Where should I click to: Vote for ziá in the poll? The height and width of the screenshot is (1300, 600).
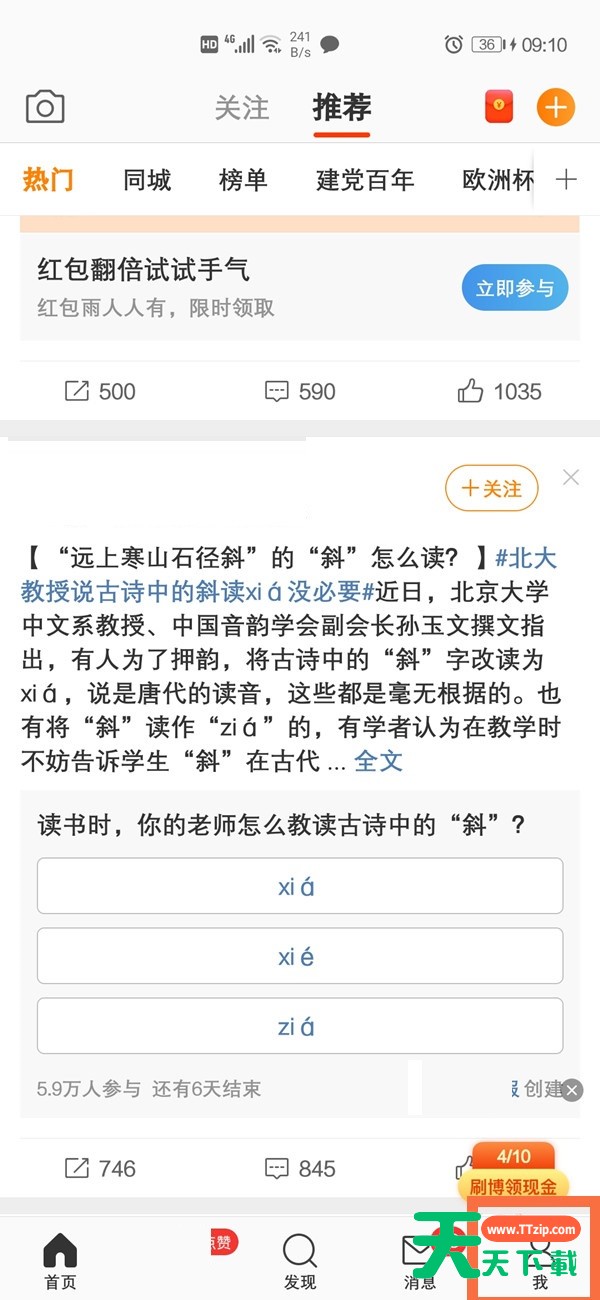(300, 1026)
